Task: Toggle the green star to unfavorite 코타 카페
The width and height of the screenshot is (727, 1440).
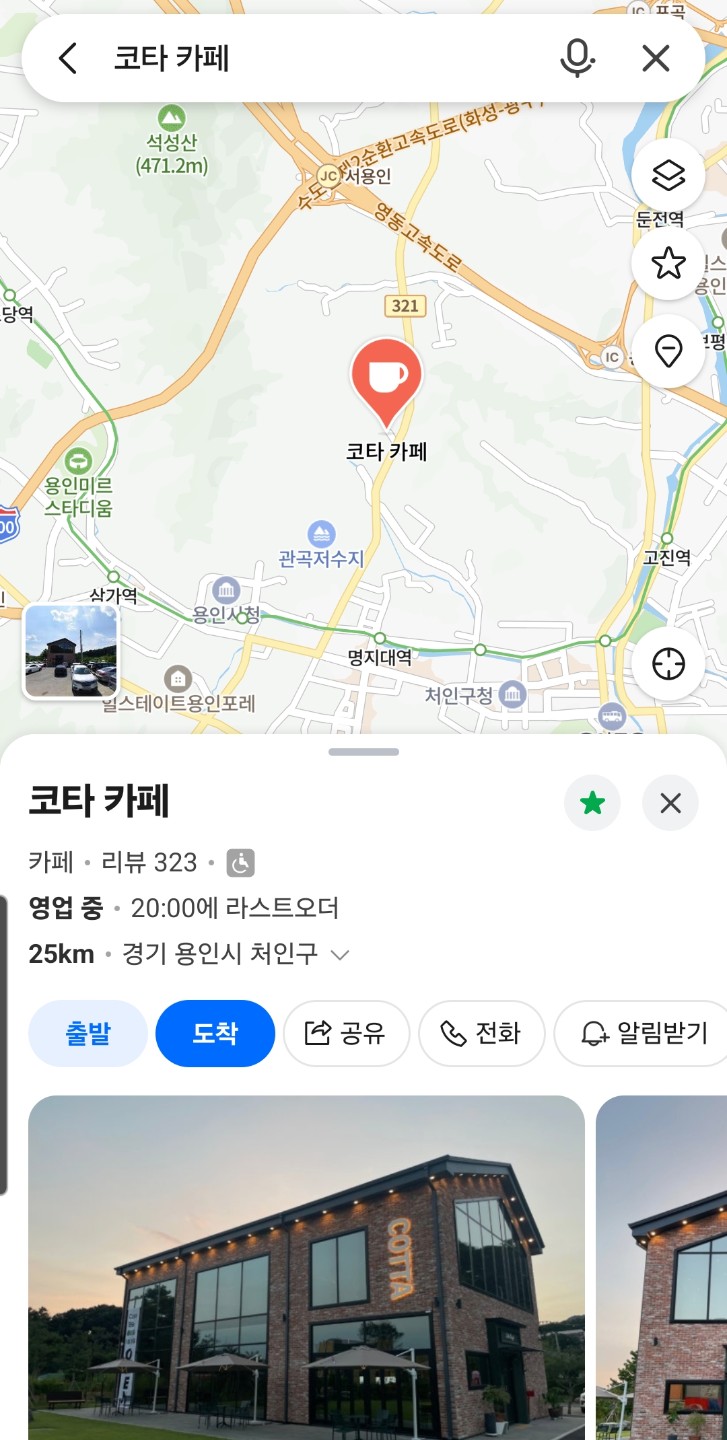Action: coord(594,803)
